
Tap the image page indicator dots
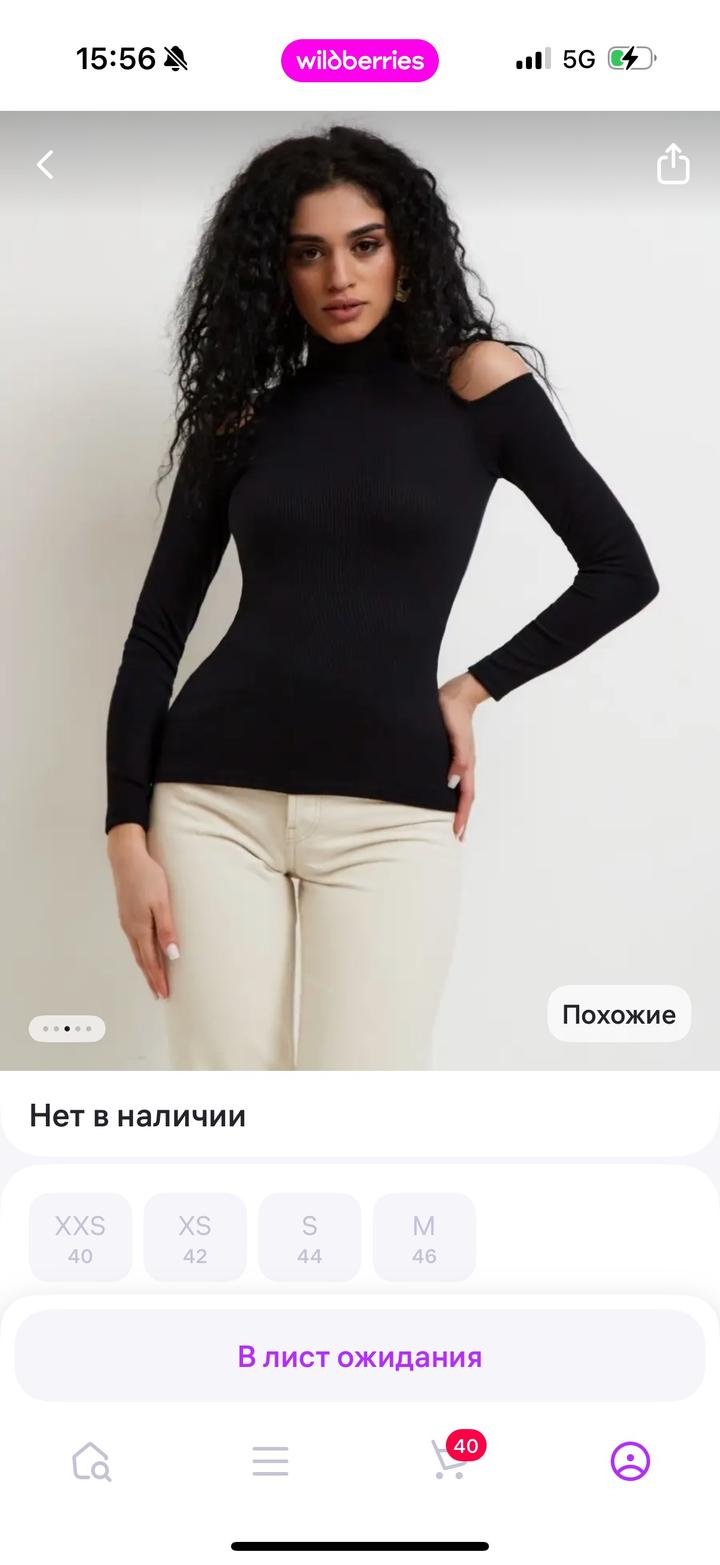67,1028
